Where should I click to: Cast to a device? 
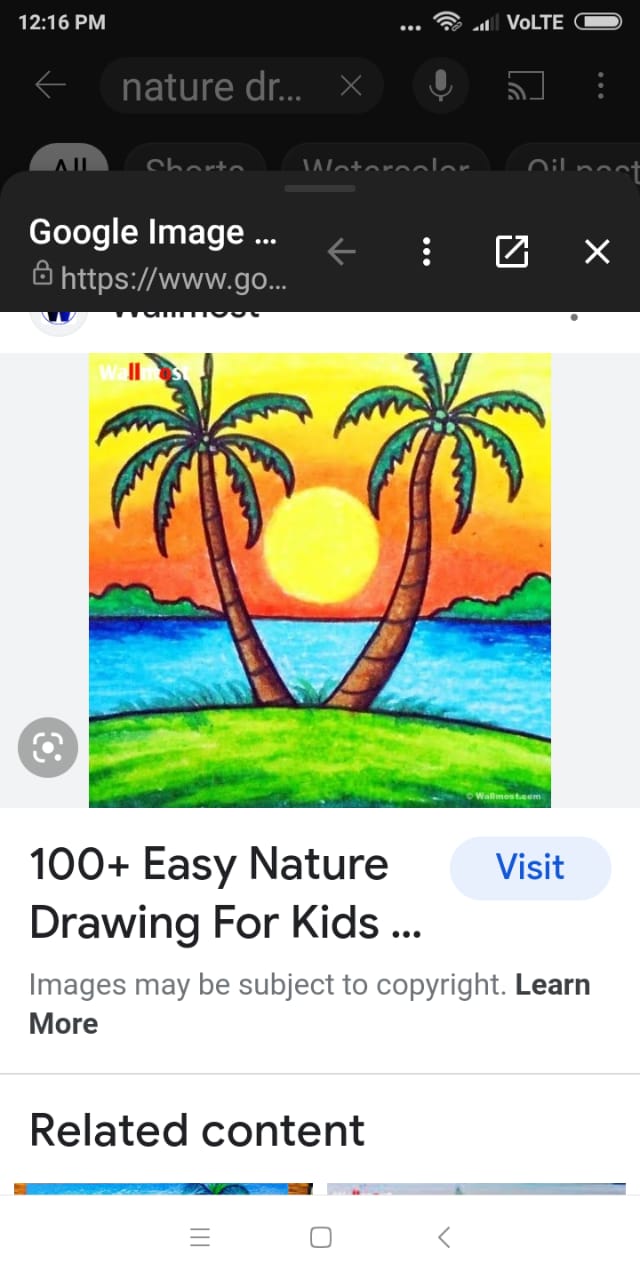click(526, 87)
